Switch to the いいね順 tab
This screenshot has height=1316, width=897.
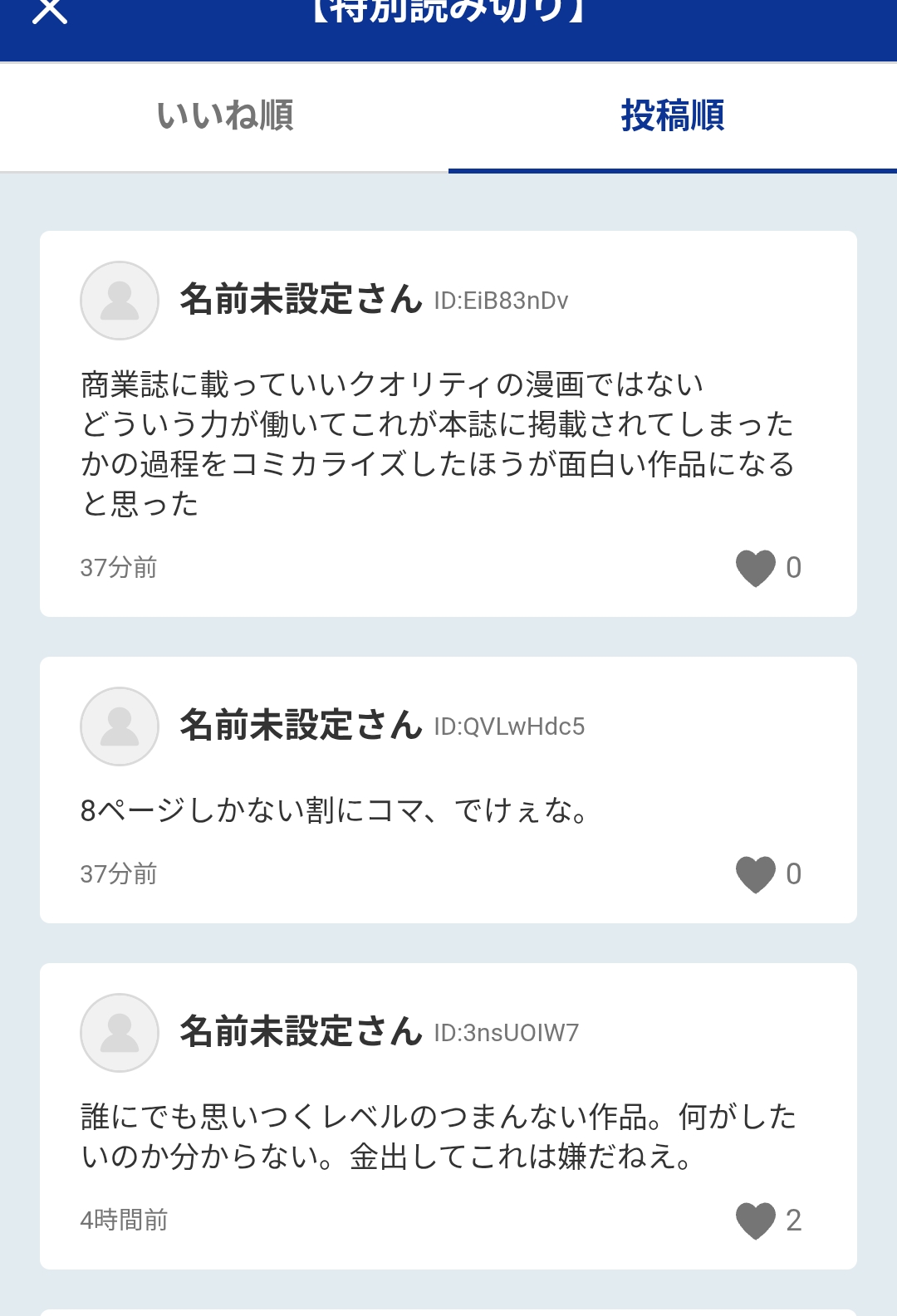[224, 116]
